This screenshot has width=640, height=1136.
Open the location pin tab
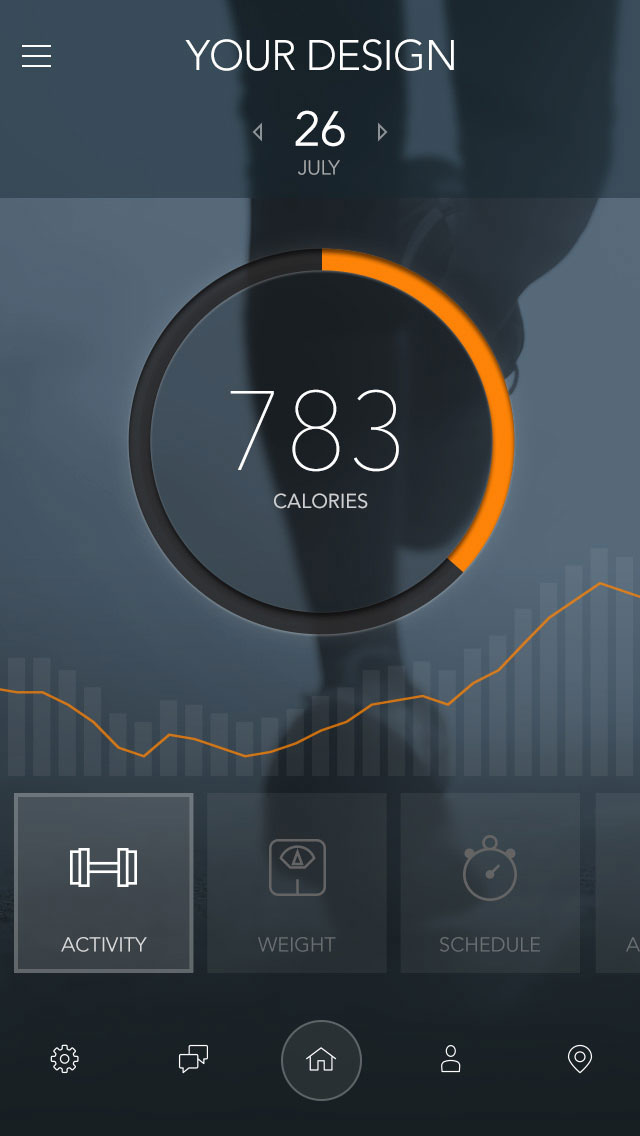pyautogui.click(x=579, y=1059)
